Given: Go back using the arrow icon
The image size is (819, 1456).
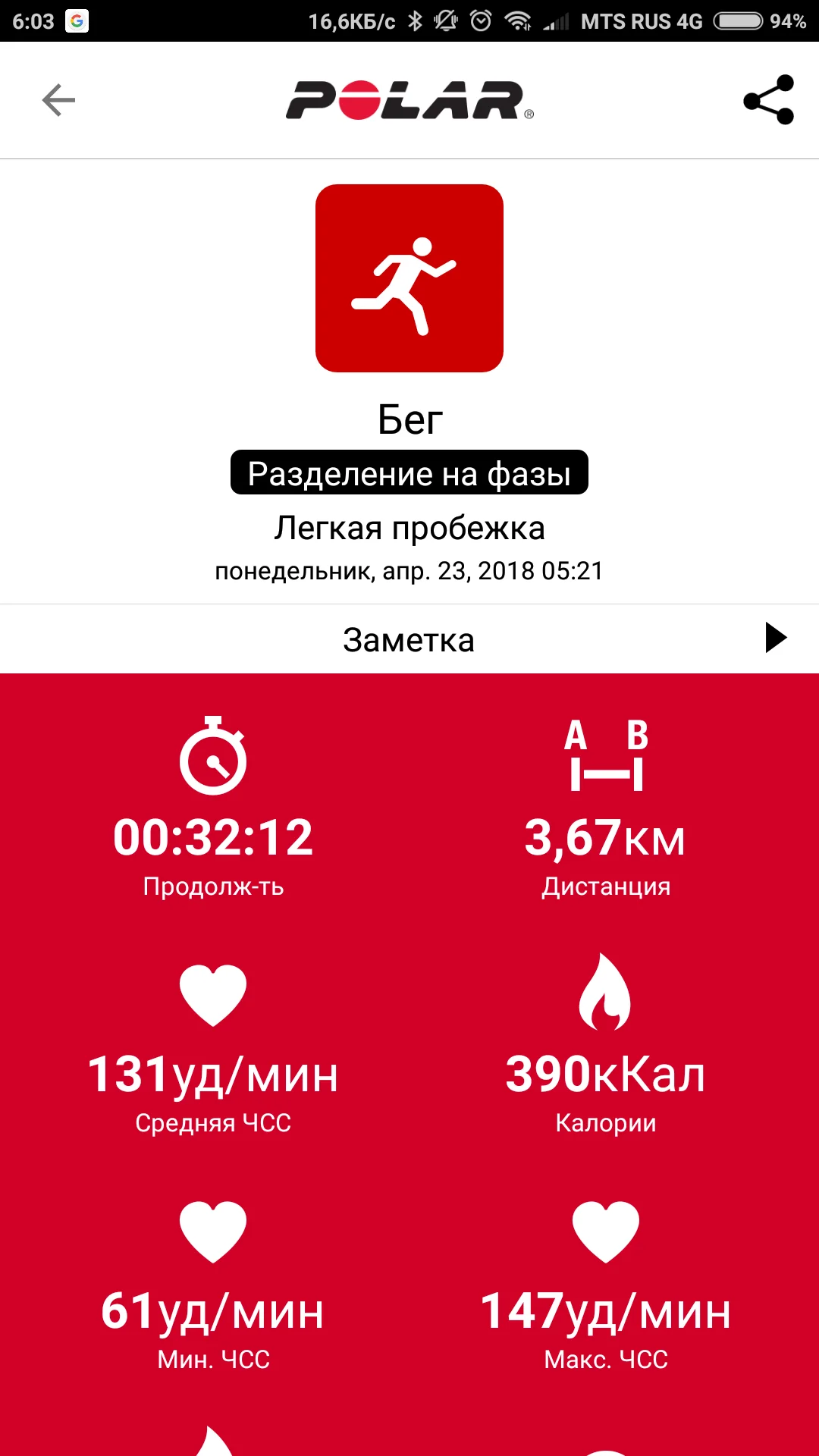Looking at the screenshot, I should [x=58, y=100].
